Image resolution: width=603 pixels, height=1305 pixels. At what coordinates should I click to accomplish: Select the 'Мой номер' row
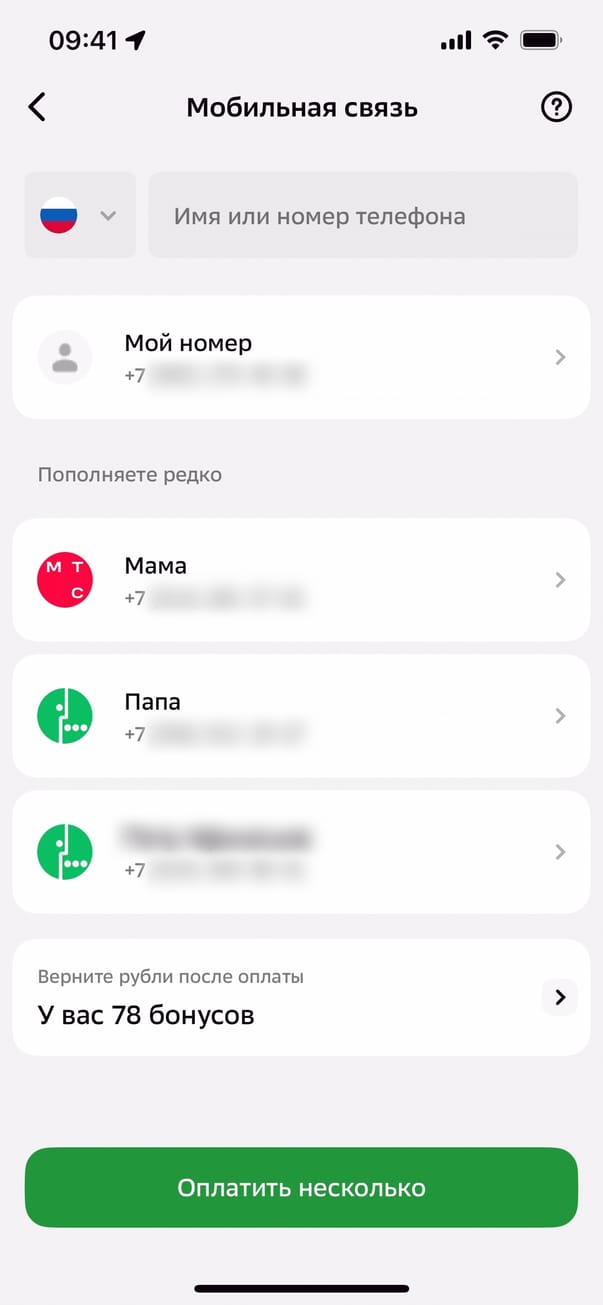pyautogui.click(x=300, y=357)
